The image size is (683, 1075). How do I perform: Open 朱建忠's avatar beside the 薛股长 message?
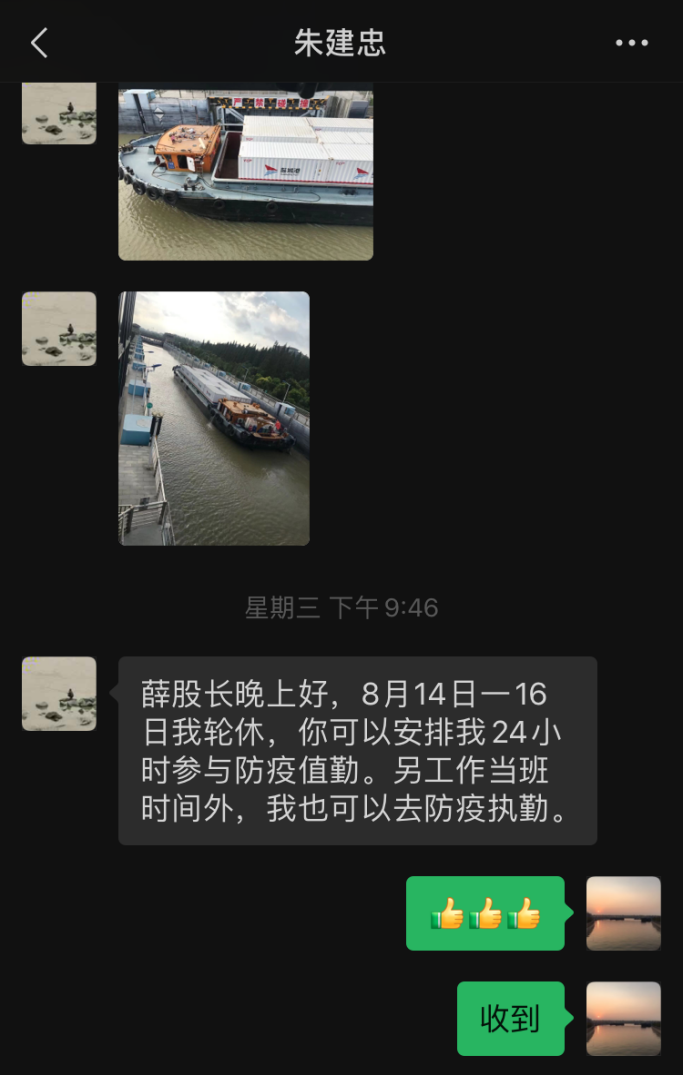click(59, 693)
